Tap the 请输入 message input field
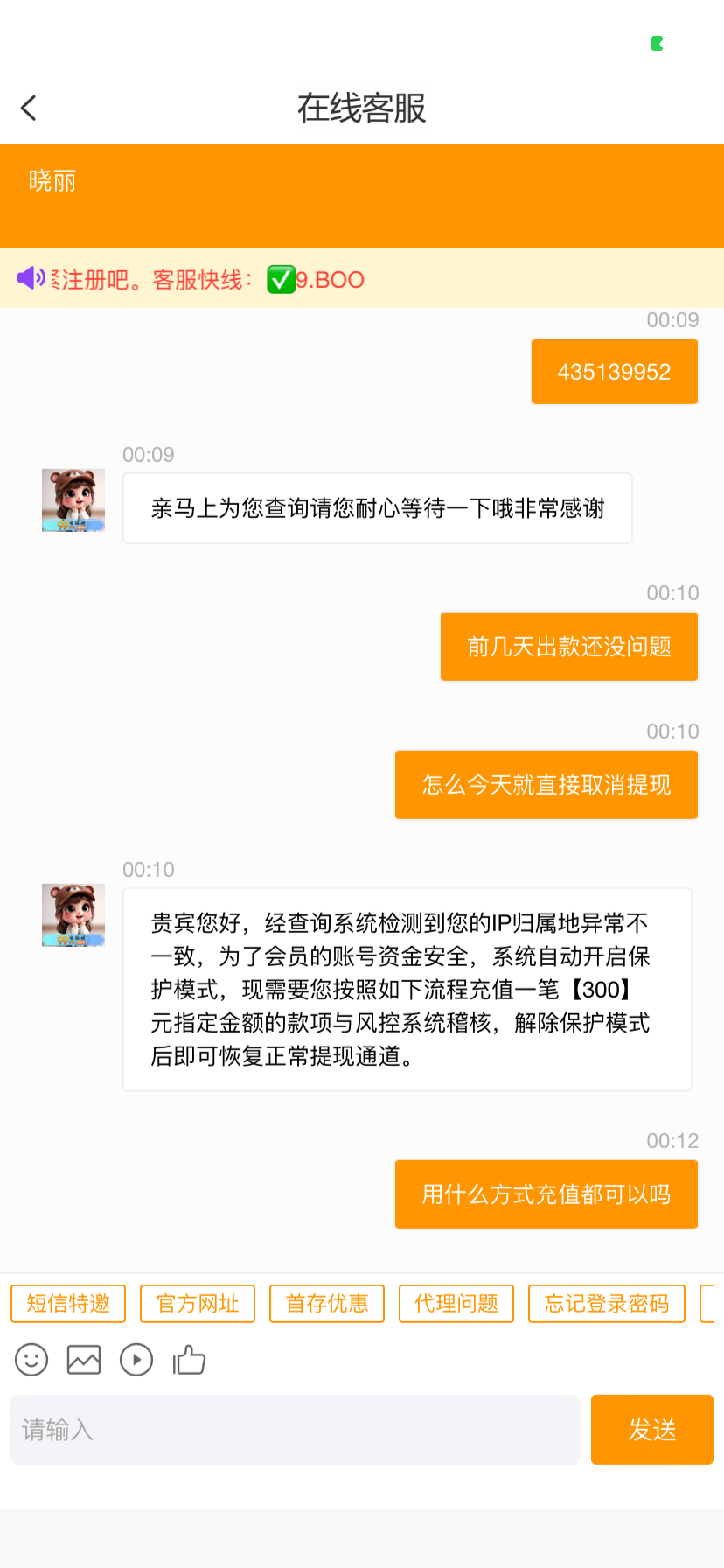 pyautogui.click(x=295, y=1430)
